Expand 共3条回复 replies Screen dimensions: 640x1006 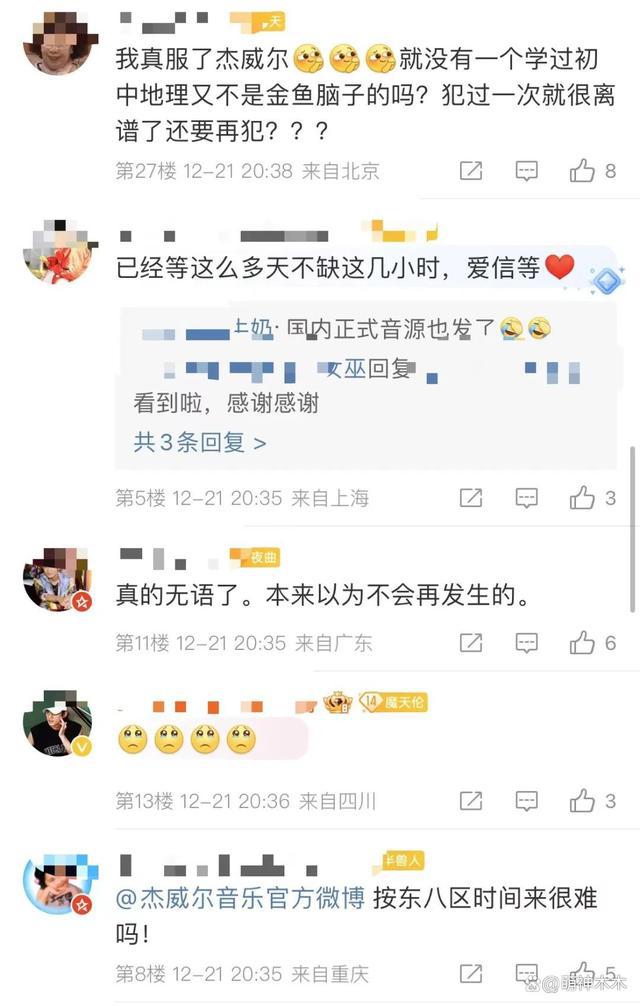tap(200, 442)
